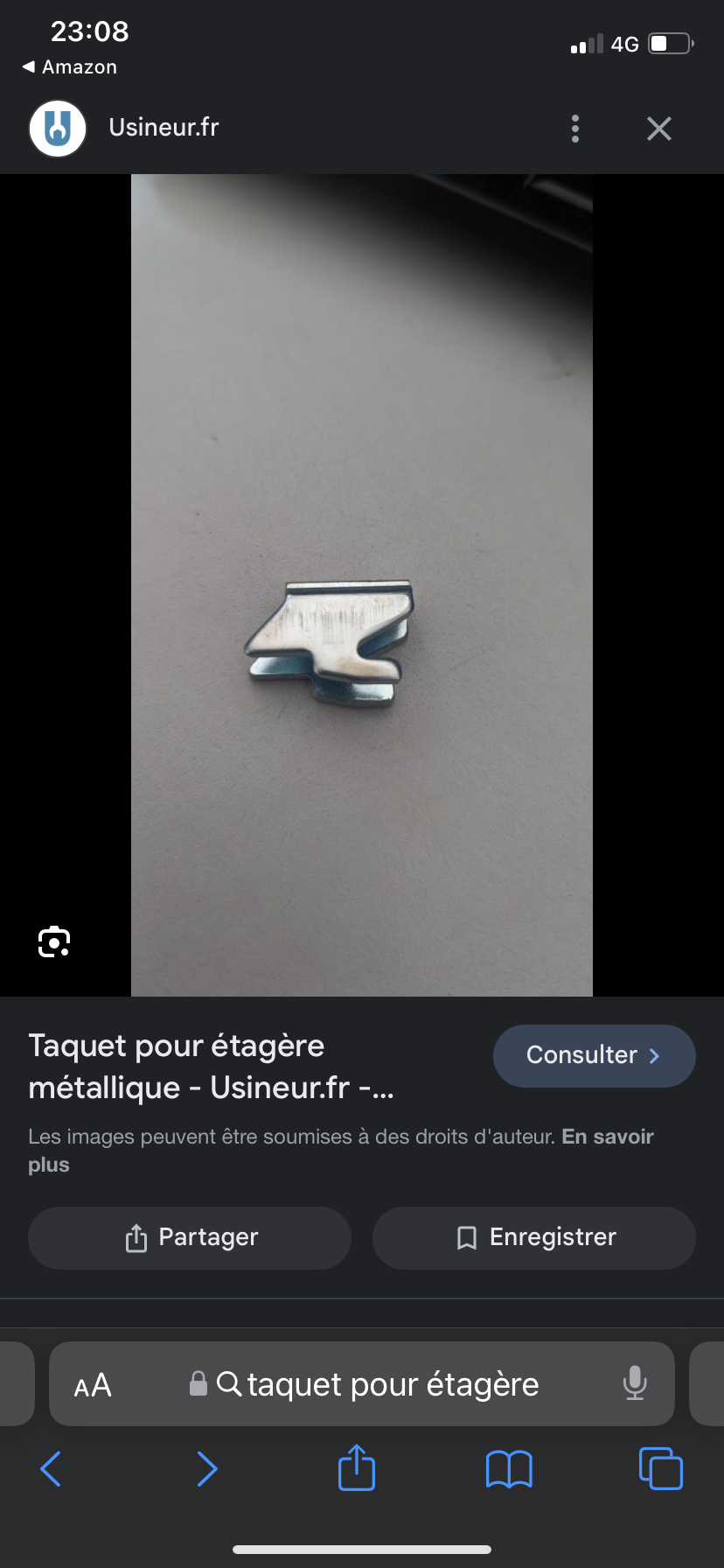The width and height of the screenshot is (724, 1568).
Task: Open Safari's share sheet
Action: [x=357, y=1466]
